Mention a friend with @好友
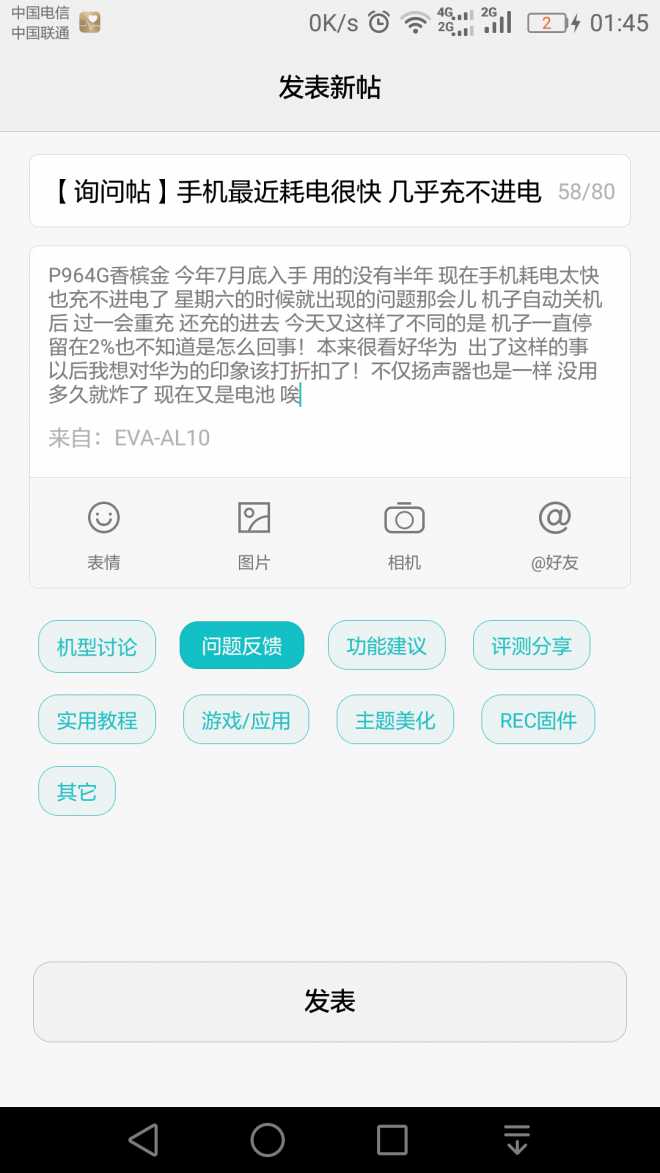The width and height of the screenshot is (660, 1173). (x=554, y=535)
